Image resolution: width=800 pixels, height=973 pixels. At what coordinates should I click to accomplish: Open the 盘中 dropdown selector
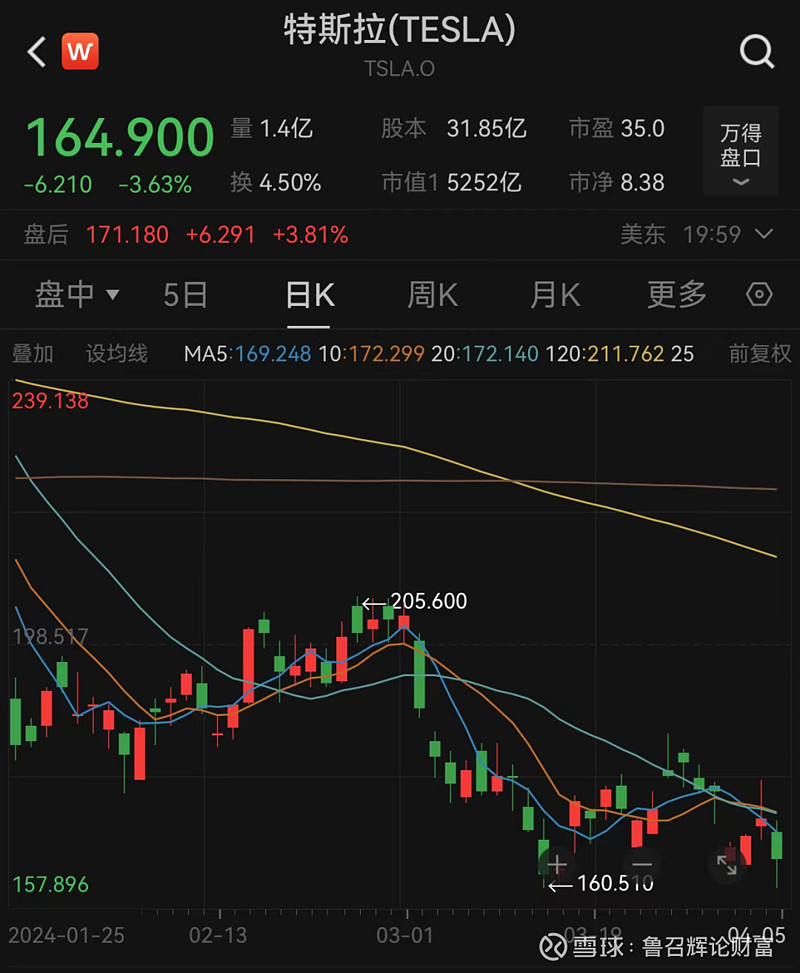click(77, 294)
